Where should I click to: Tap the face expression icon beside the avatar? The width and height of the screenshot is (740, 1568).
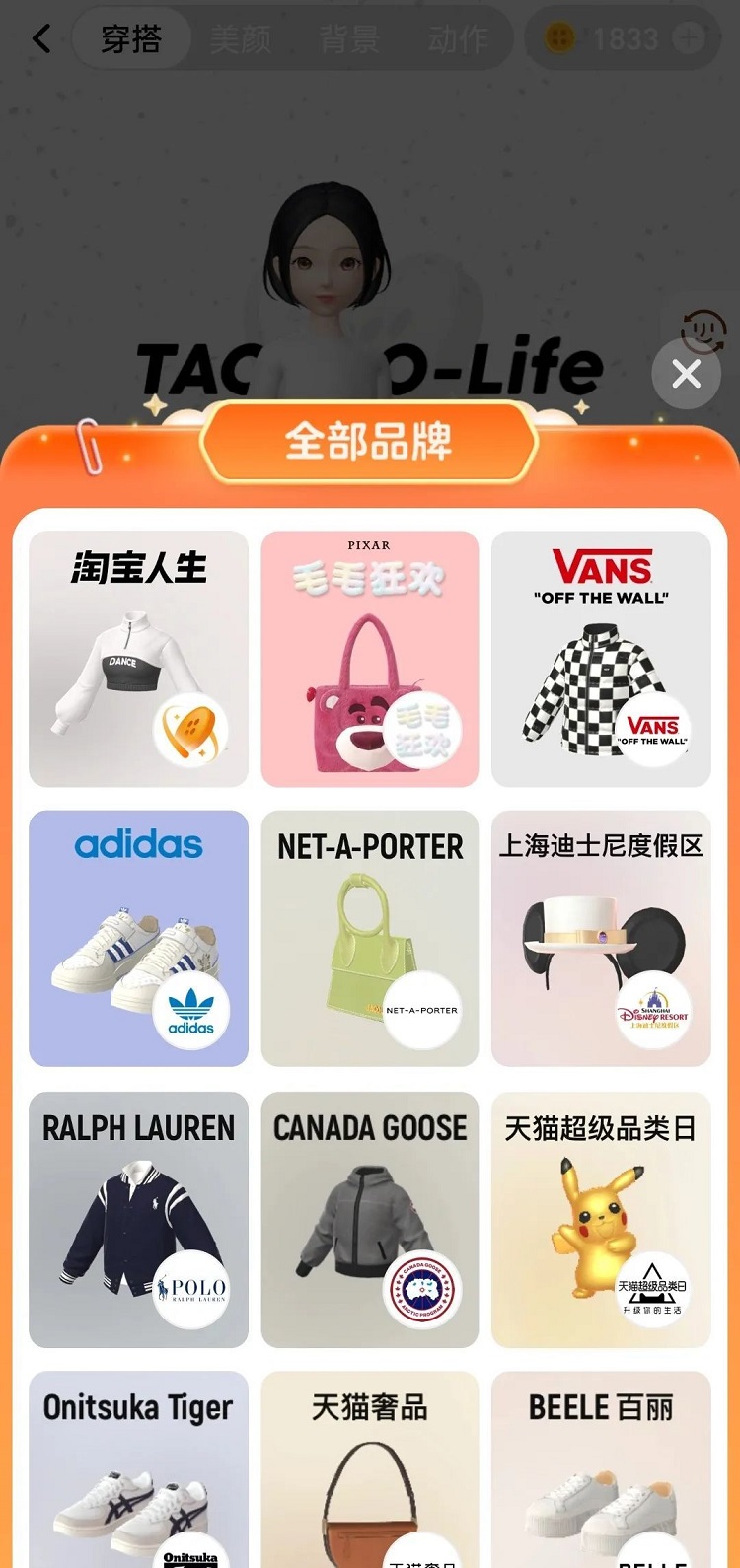(x=703, y=329)
